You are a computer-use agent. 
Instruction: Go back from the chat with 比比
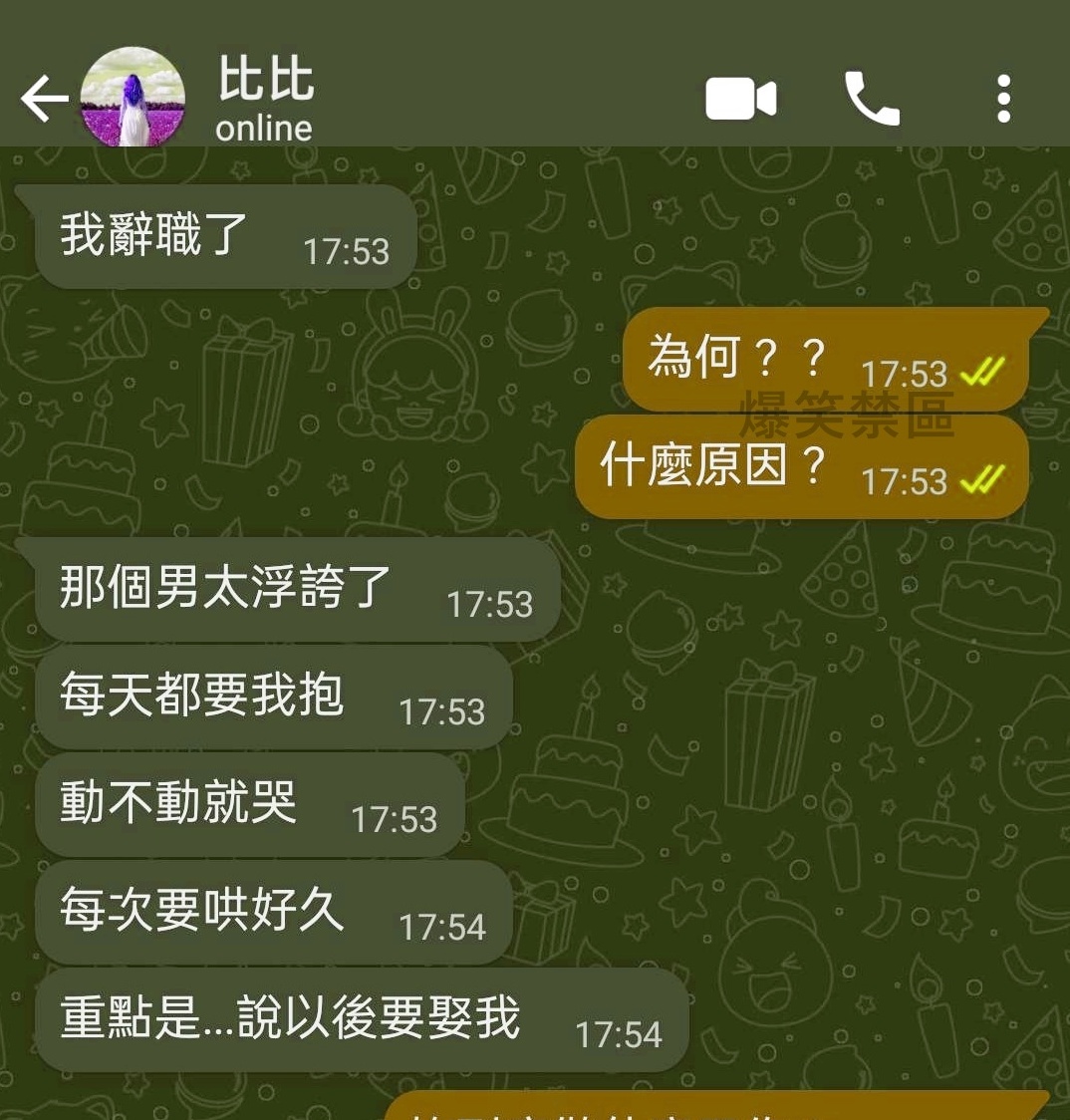[x=44, y=99]
